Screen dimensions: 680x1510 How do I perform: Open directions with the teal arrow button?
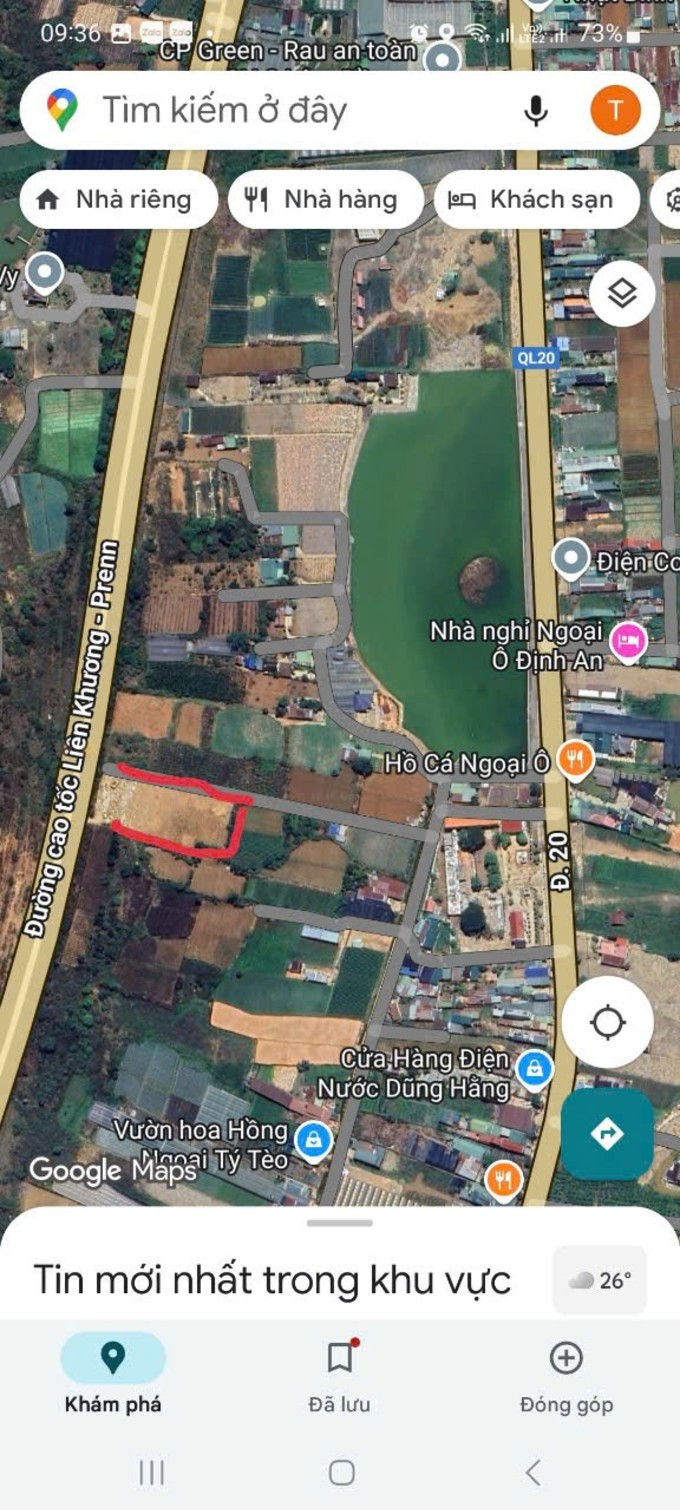pyautogui.click(x=608, y=1134)
